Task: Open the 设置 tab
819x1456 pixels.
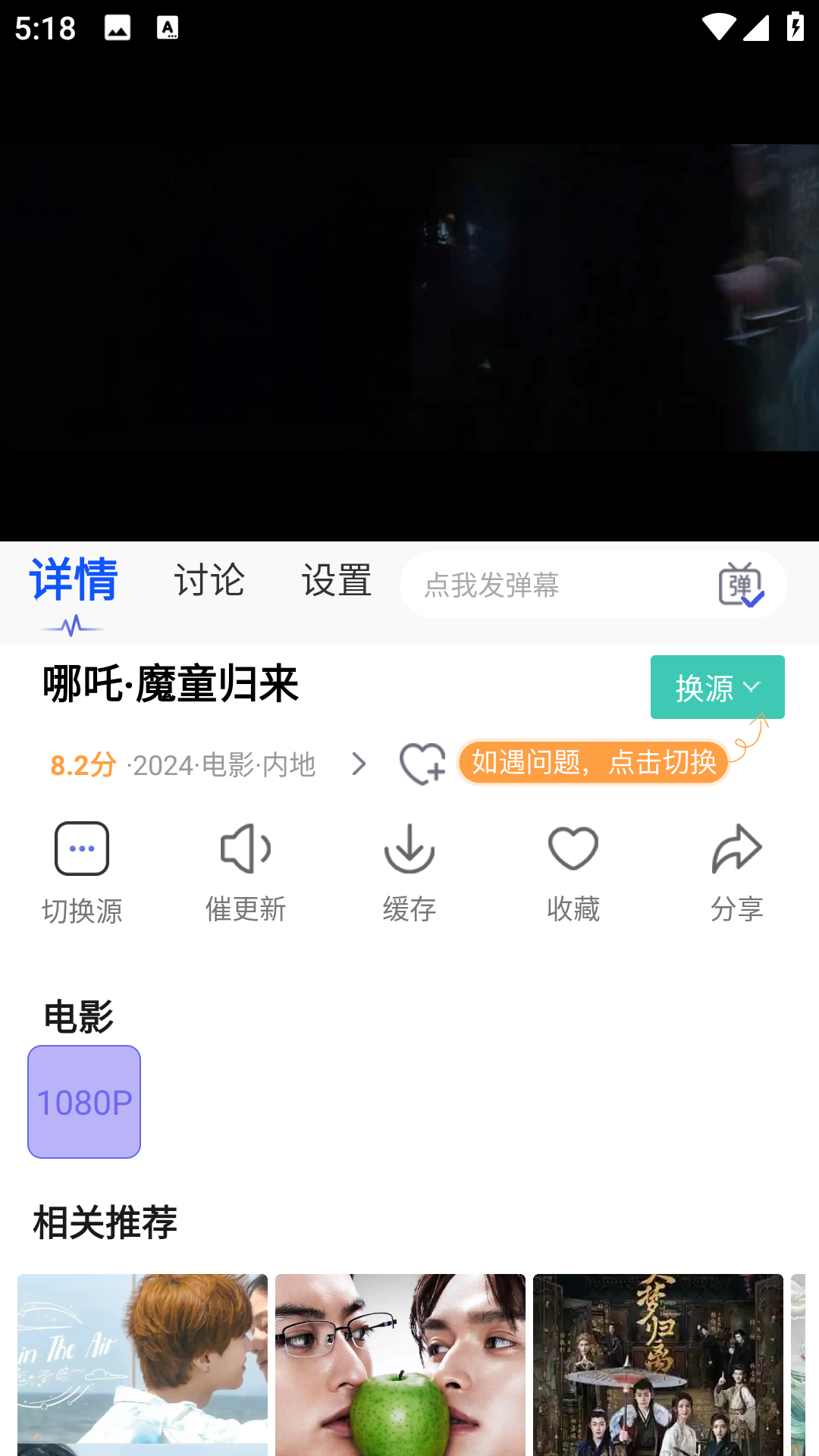Action: point(336,581)
